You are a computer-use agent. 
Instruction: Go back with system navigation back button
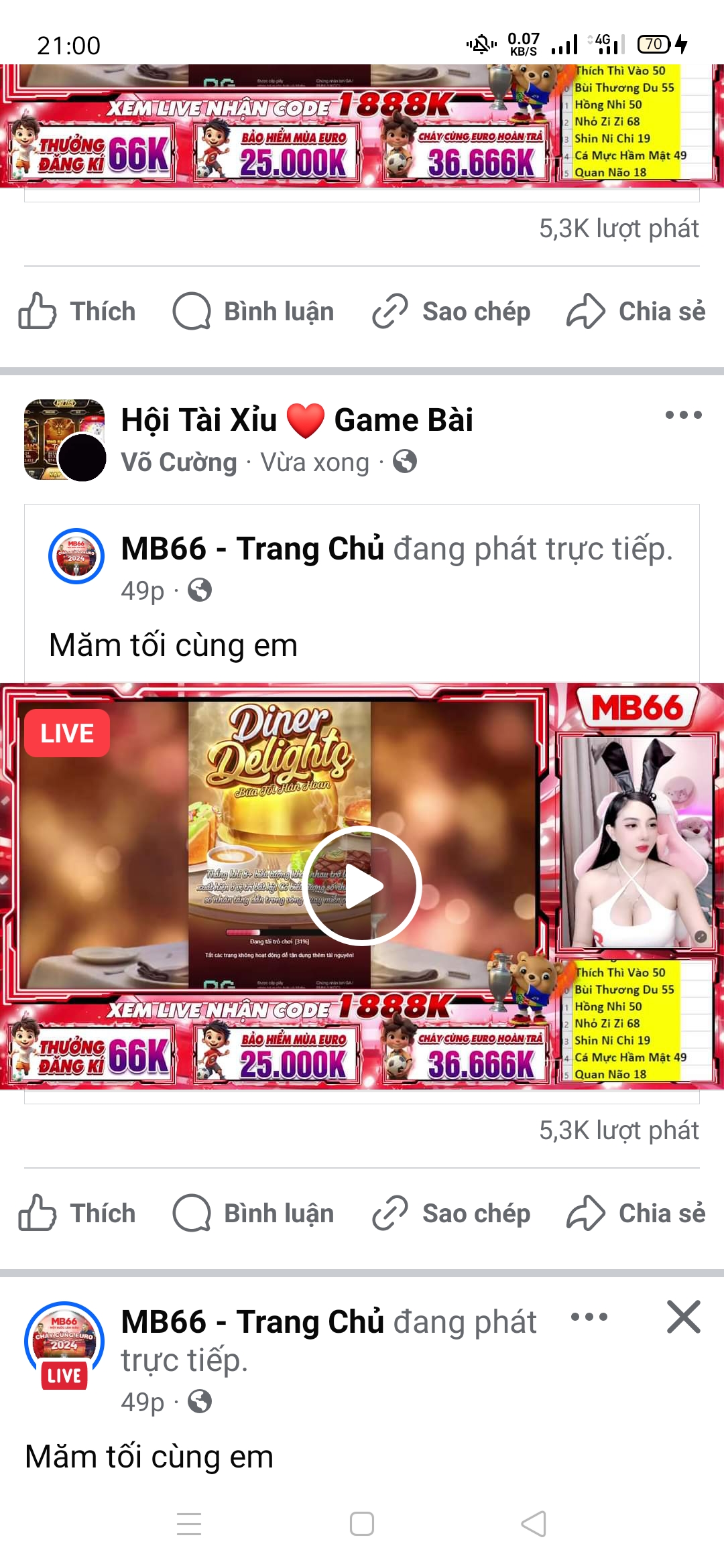[x=534, y=1524]
